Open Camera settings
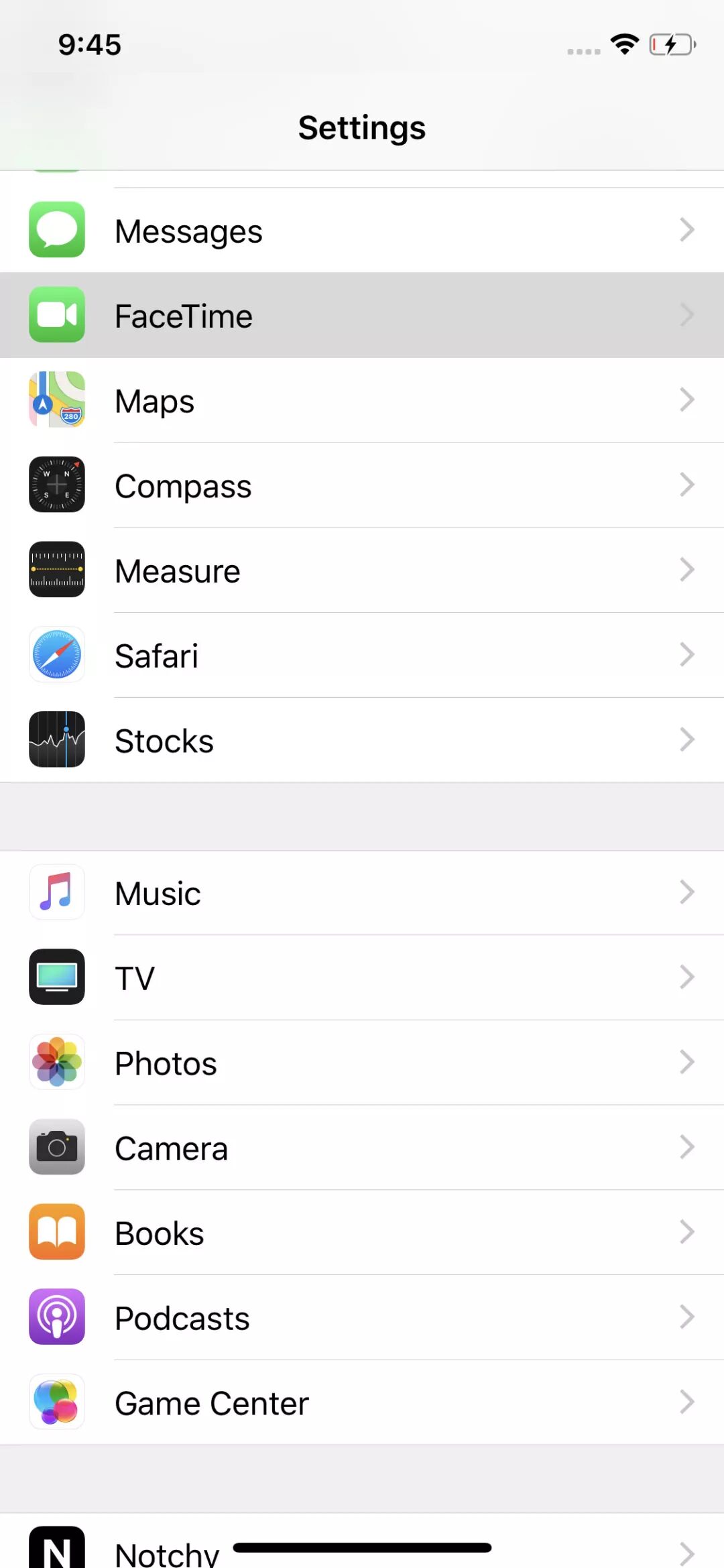The image size is (724, 1568). pos(362,1148)
